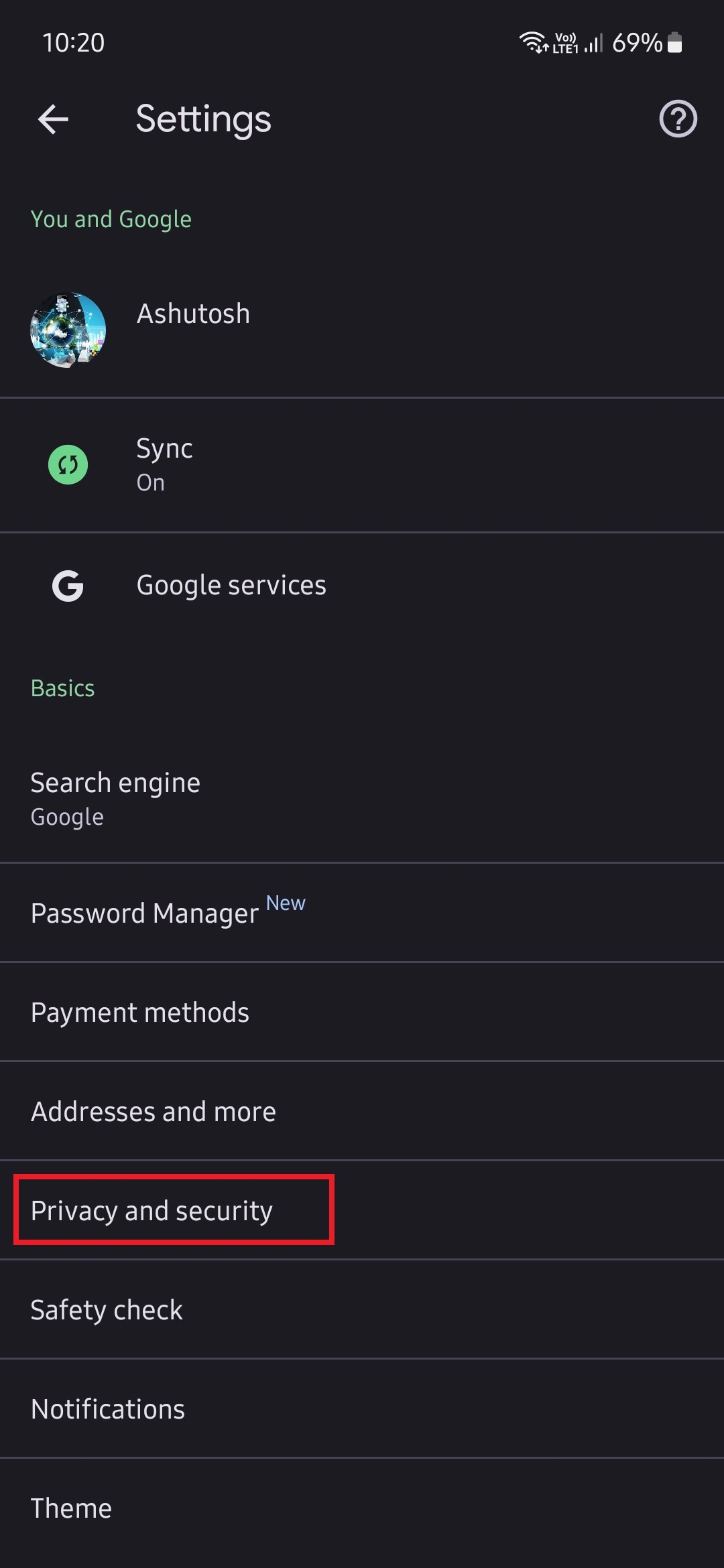The height and width of the screenshot is (1568, 724).
Task: Open Payment methods settings
Action: [268, 1012]
